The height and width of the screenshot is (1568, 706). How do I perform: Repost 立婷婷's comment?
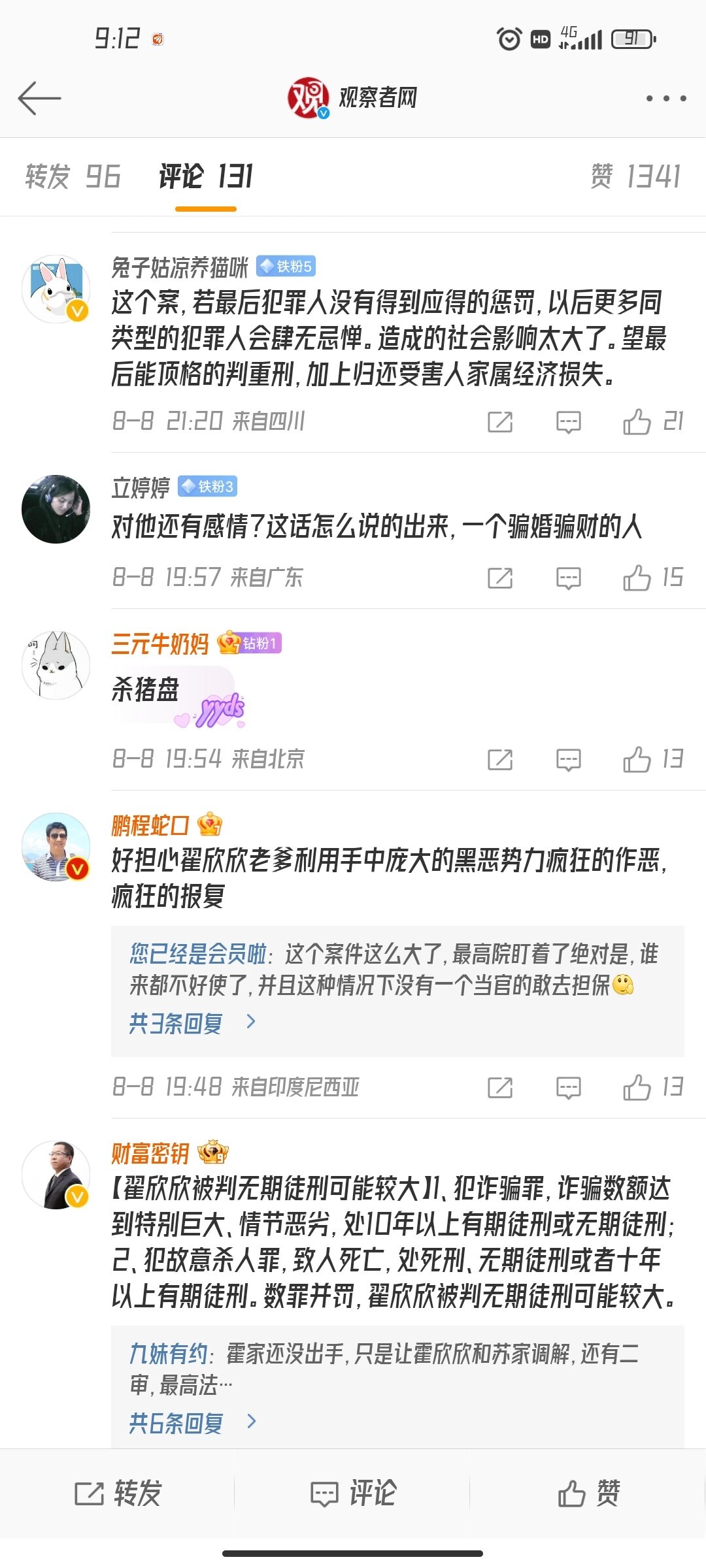(x=500, y=578)
